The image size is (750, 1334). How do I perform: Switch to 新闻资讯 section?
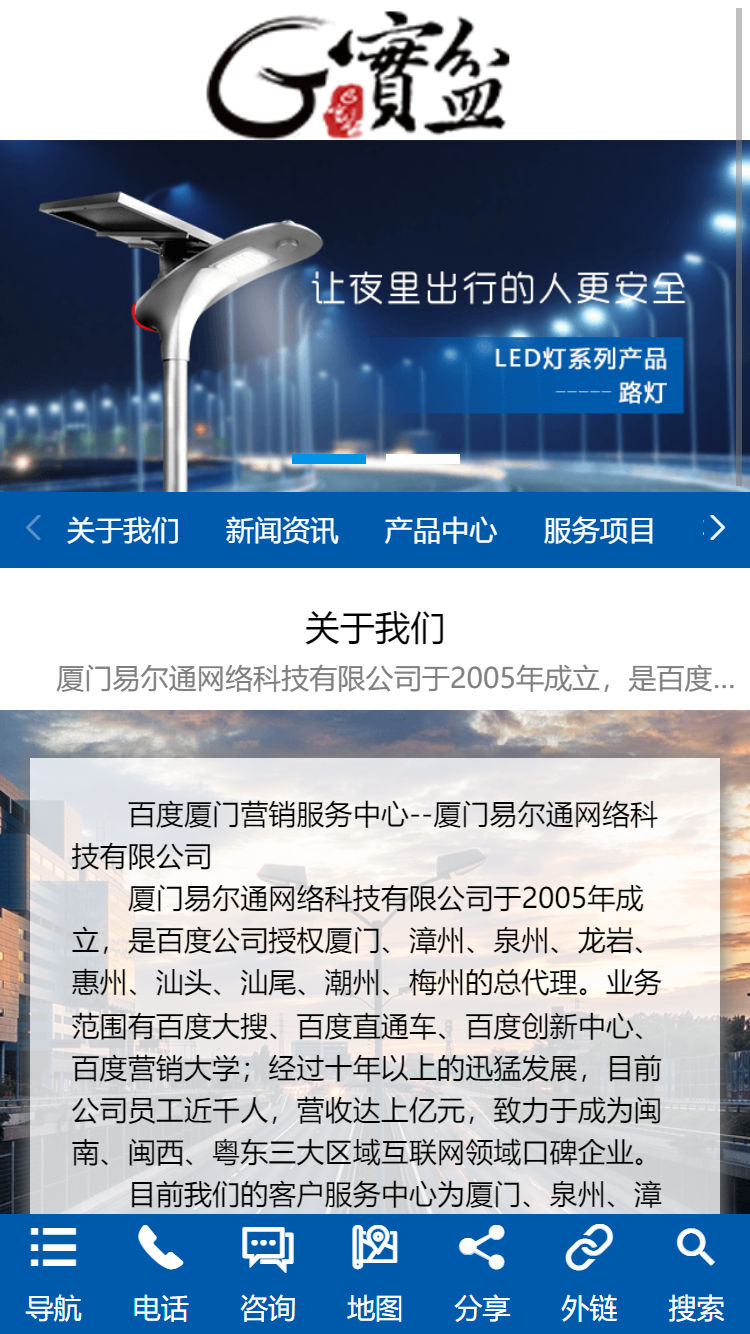tap(281, 530)
